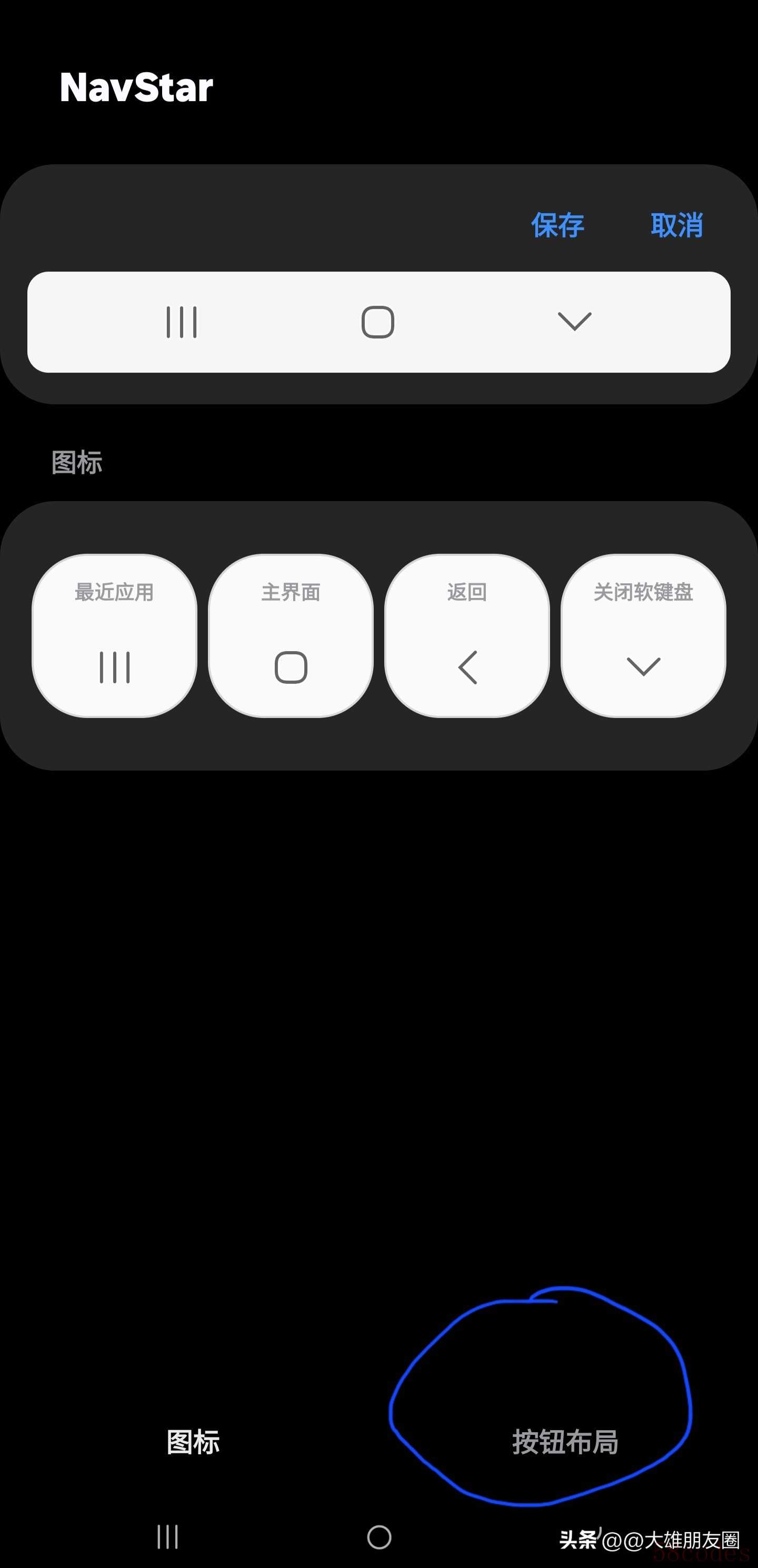Select the recents icon in the preview bar
This screenshot has width=758, height=1568.
(182, 322)
